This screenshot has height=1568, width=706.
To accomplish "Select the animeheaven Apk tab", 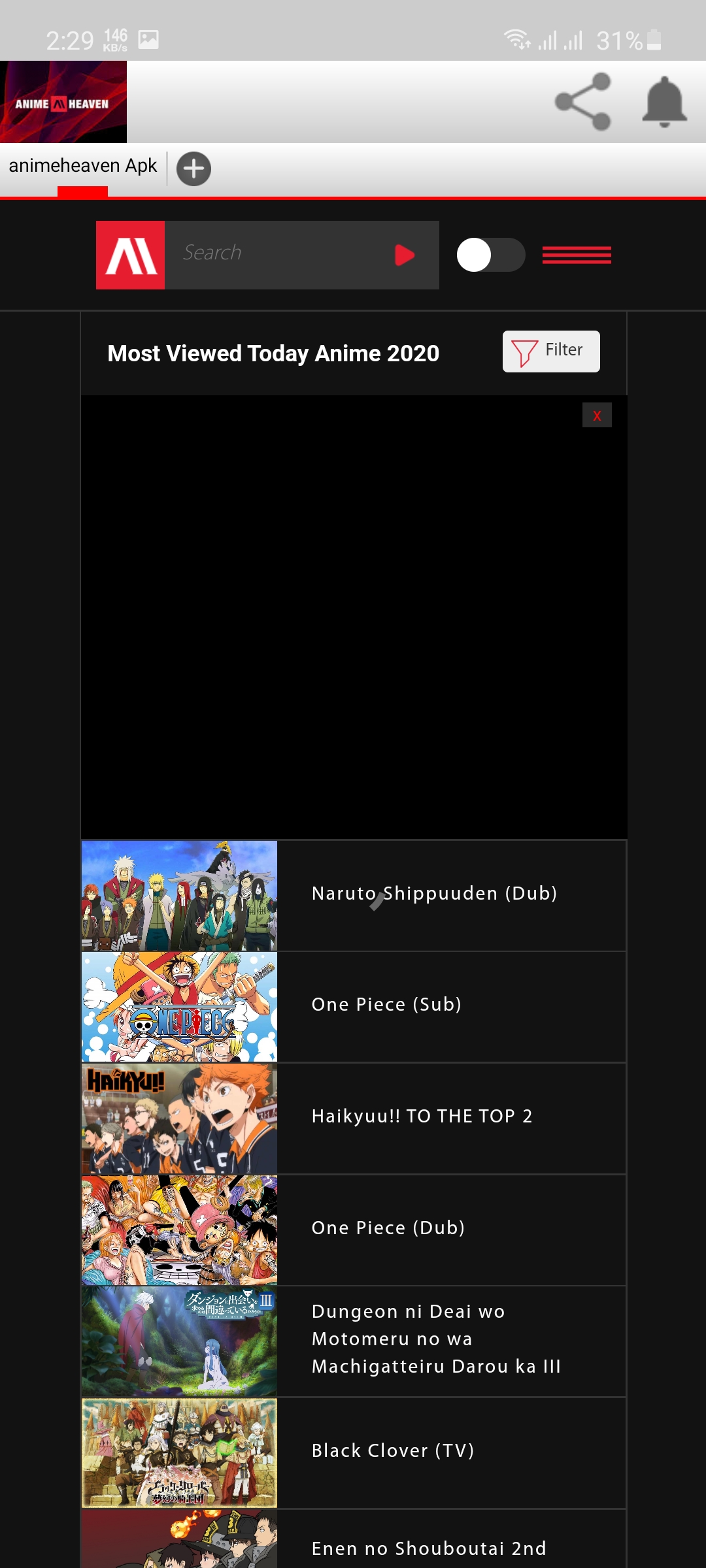I will click(82, 166).
